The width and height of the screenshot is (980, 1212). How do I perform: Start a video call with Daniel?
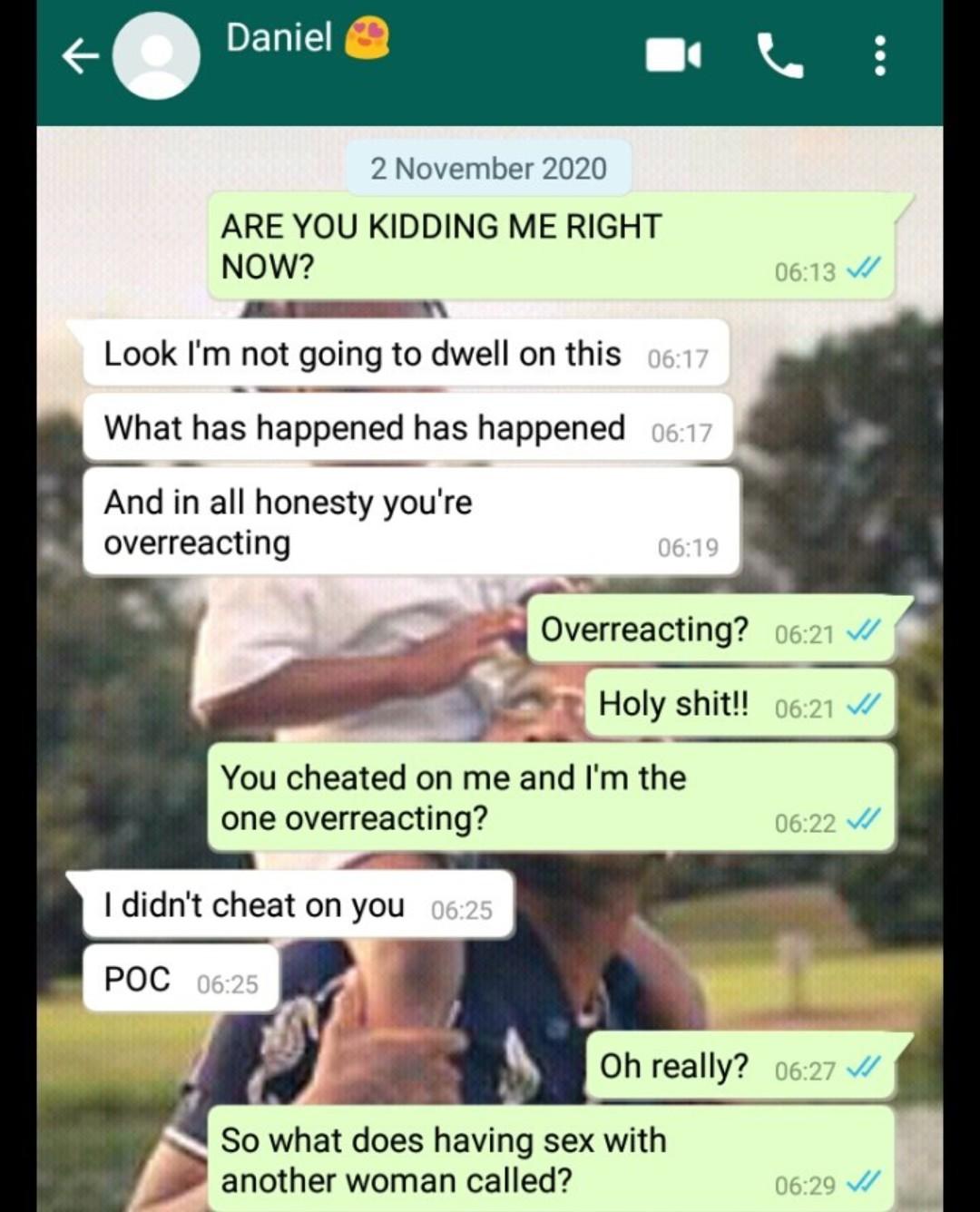(x=672, y=56)
